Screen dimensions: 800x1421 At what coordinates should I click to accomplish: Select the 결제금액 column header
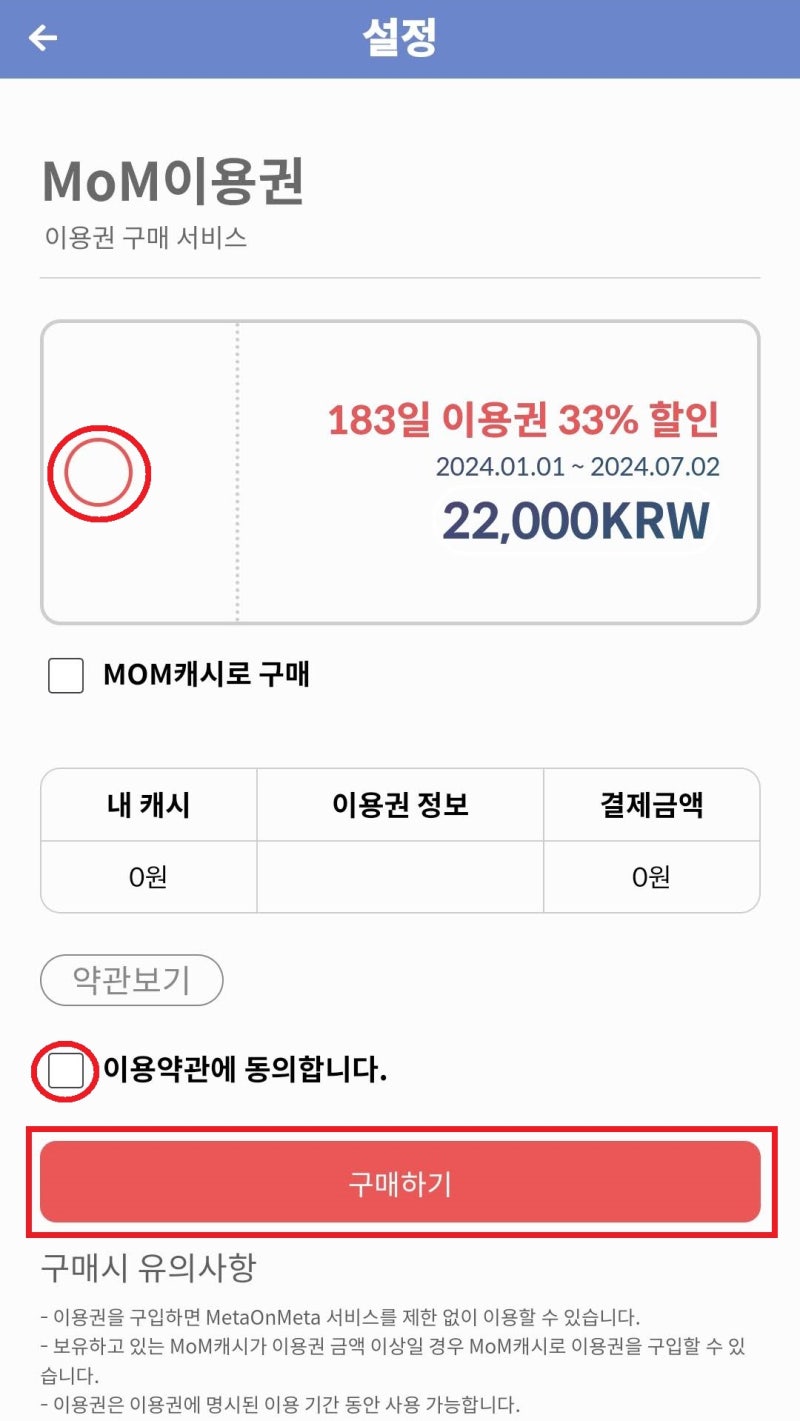(652, 805)
